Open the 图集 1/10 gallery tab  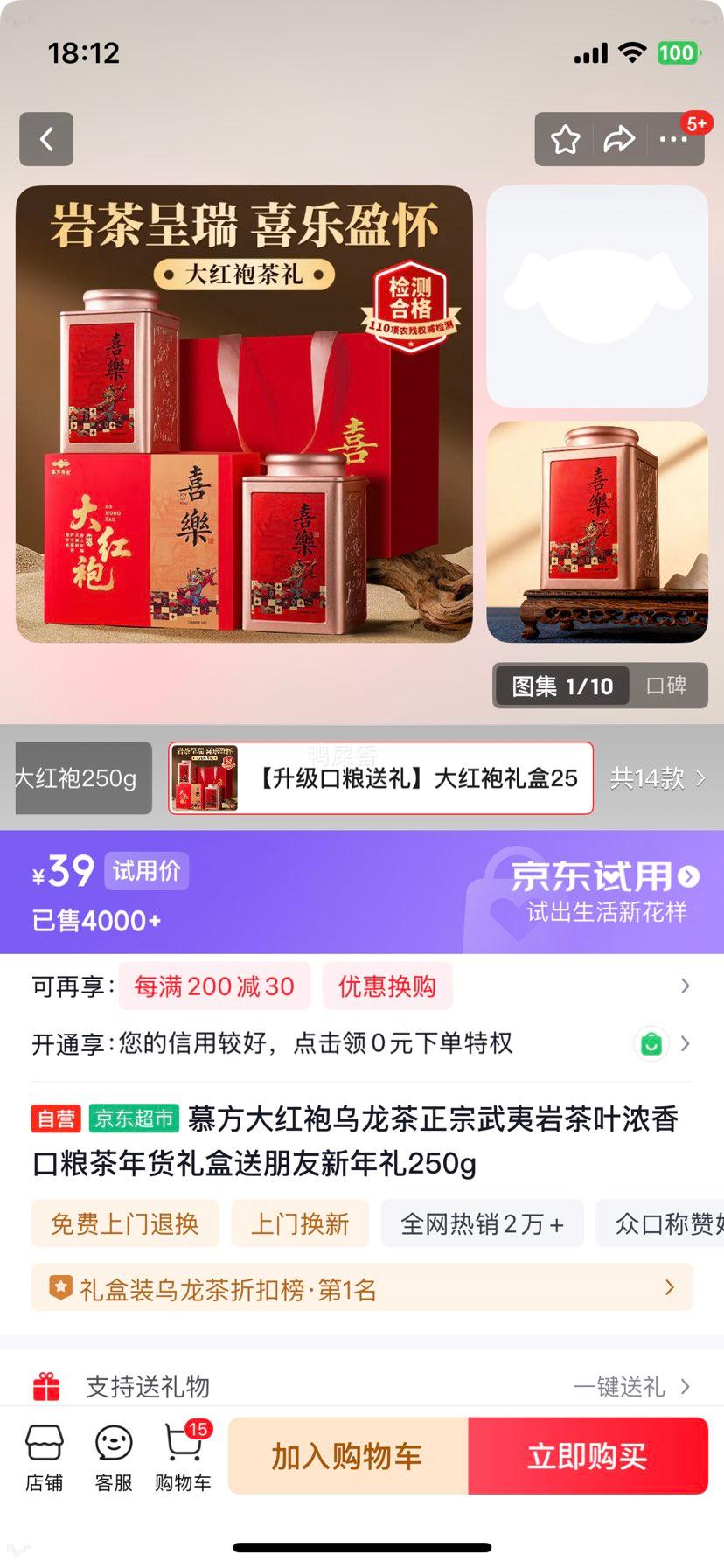[x=560, y=686]
